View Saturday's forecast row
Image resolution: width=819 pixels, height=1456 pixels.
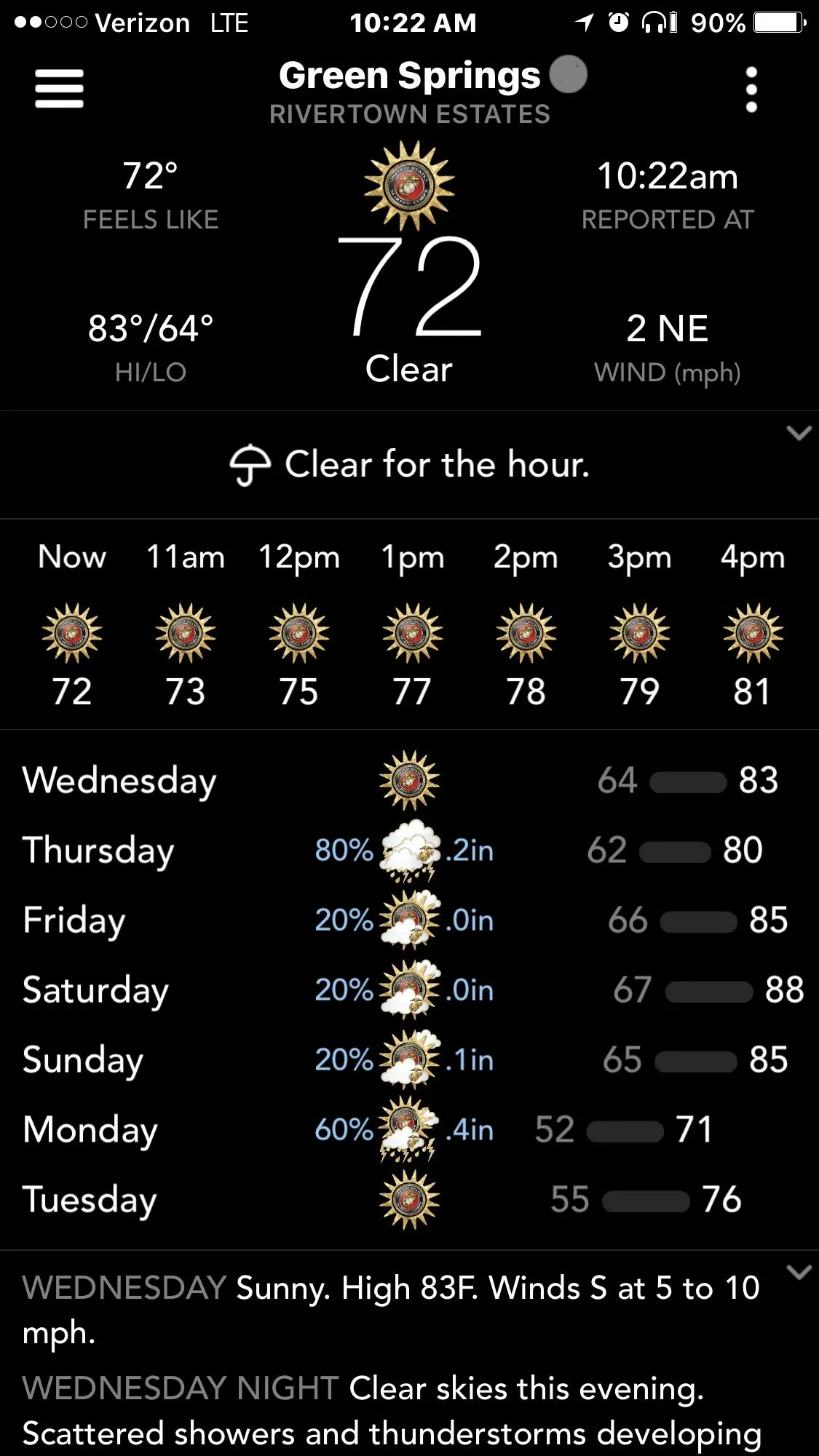(409, 990)
